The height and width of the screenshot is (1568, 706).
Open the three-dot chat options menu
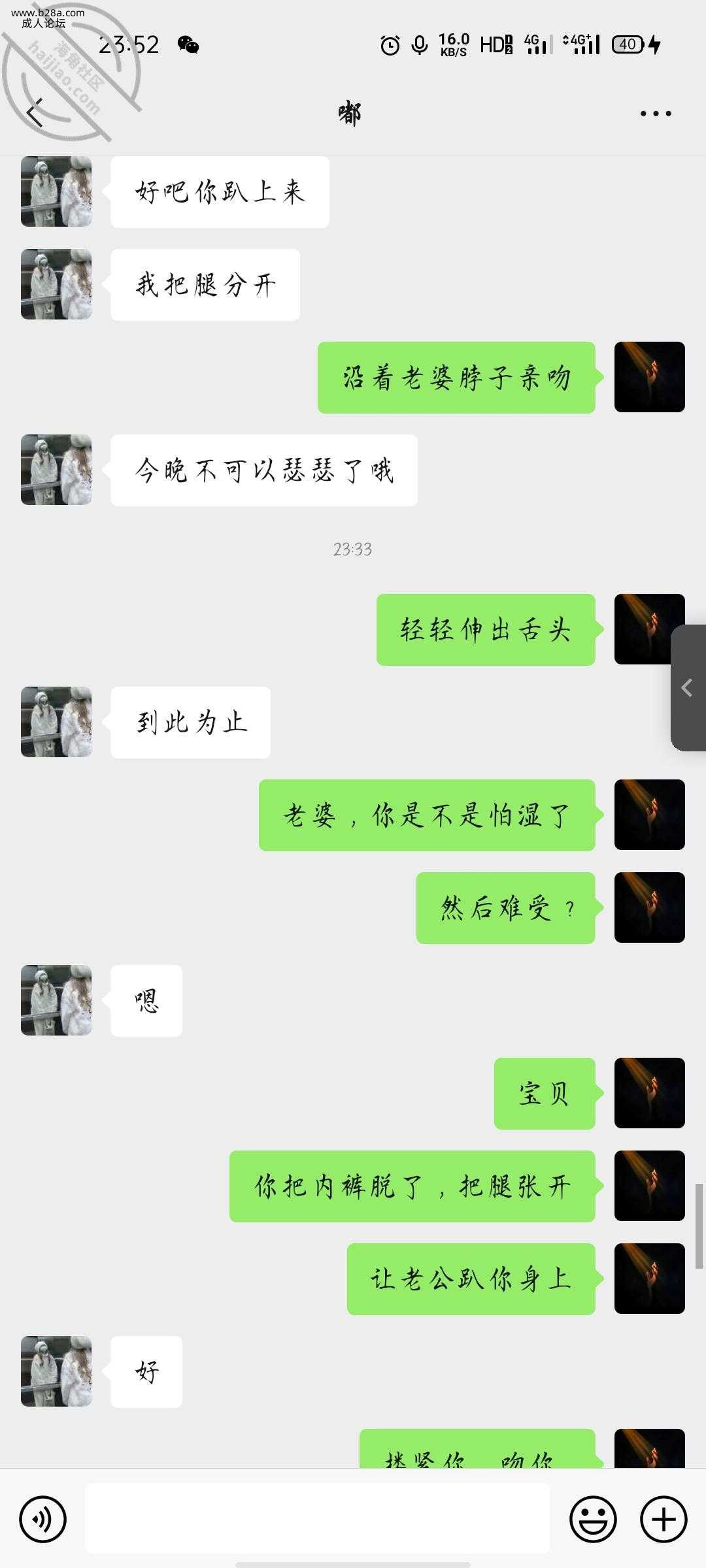pos(655,114)
